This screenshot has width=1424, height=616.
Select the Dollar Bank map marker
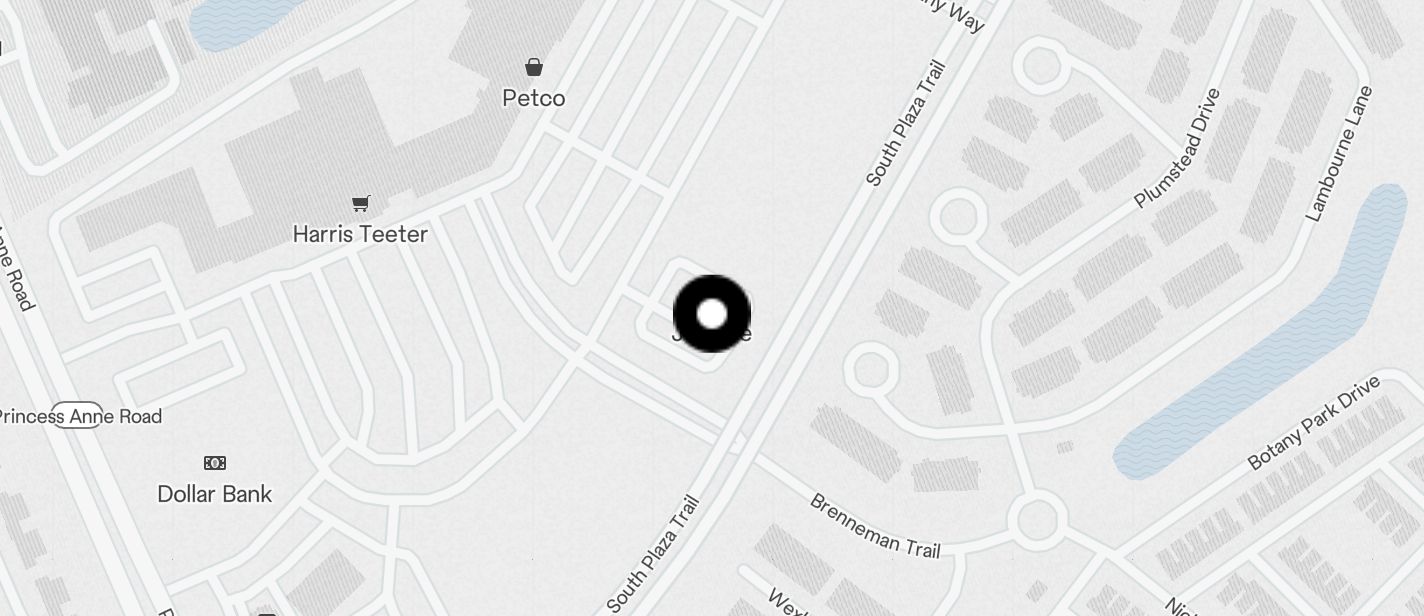click(x=215, y=463)
